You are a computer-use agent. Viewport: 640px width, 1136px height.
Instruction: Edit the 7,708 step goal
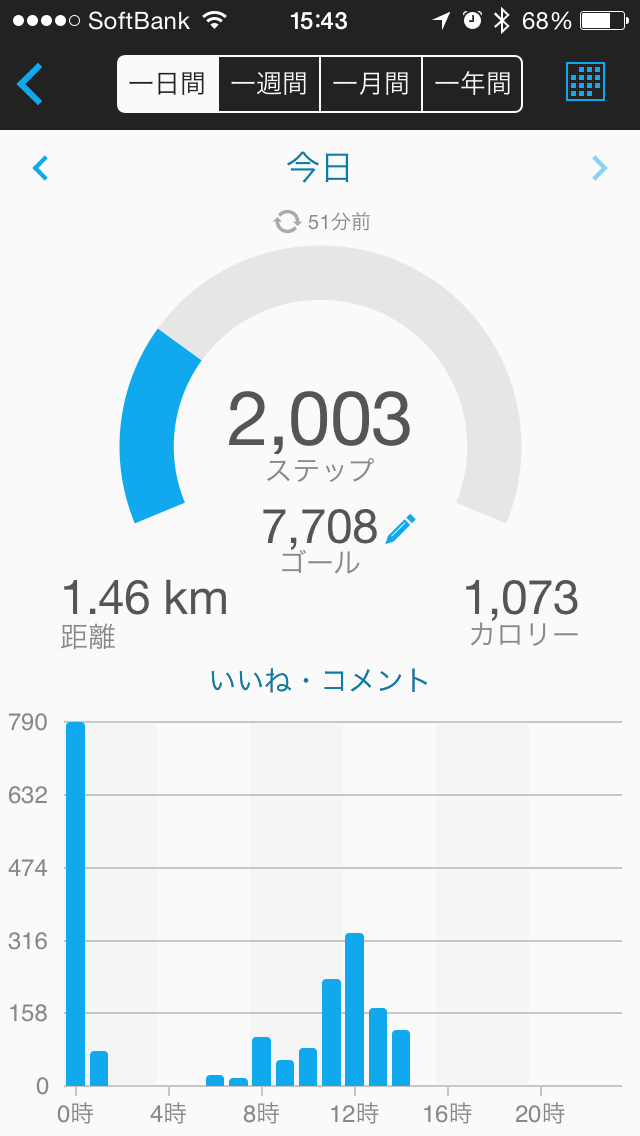400,527
